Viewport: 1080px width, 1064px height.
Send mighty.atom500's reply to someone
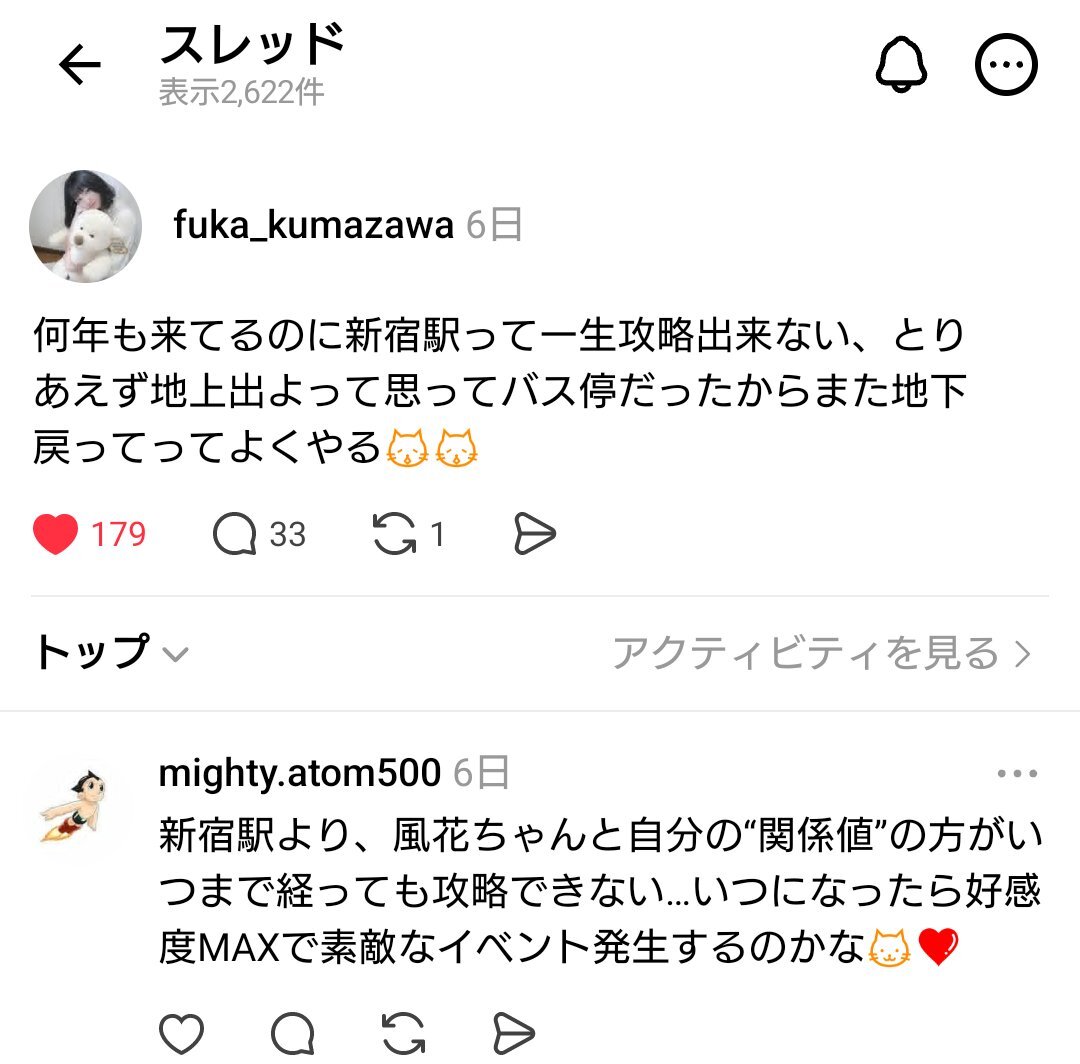[514, 1034]
